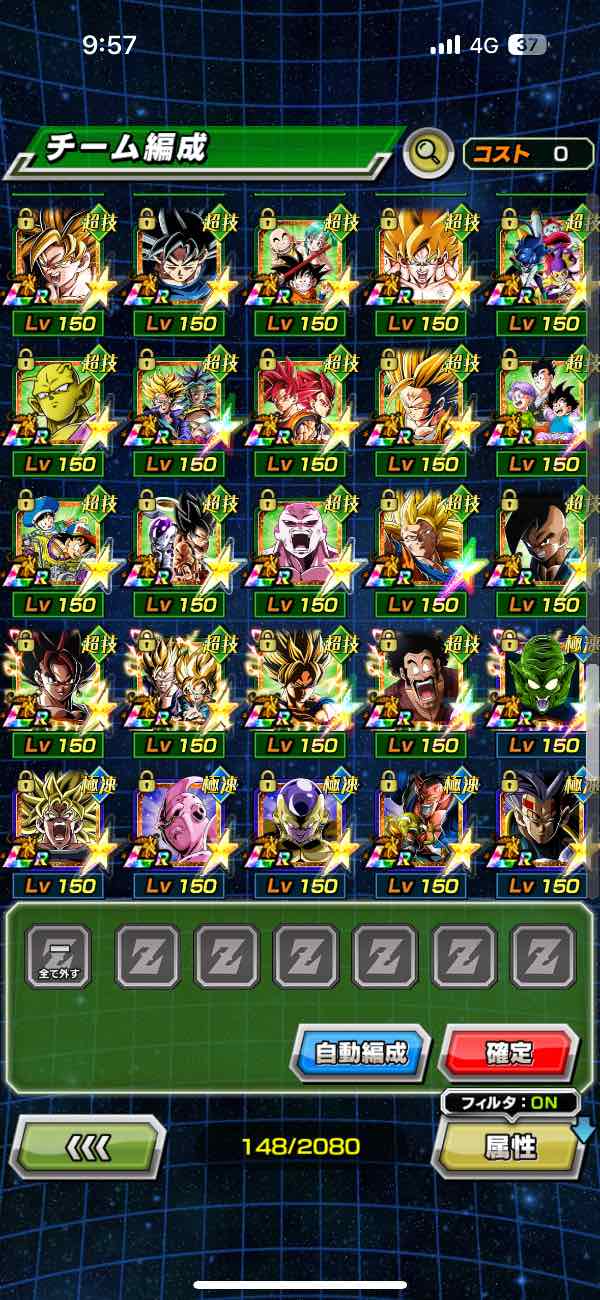Open the magnifying glass search icon
Viewport: 600px width, 1300px height.
(x=429, y=153)
